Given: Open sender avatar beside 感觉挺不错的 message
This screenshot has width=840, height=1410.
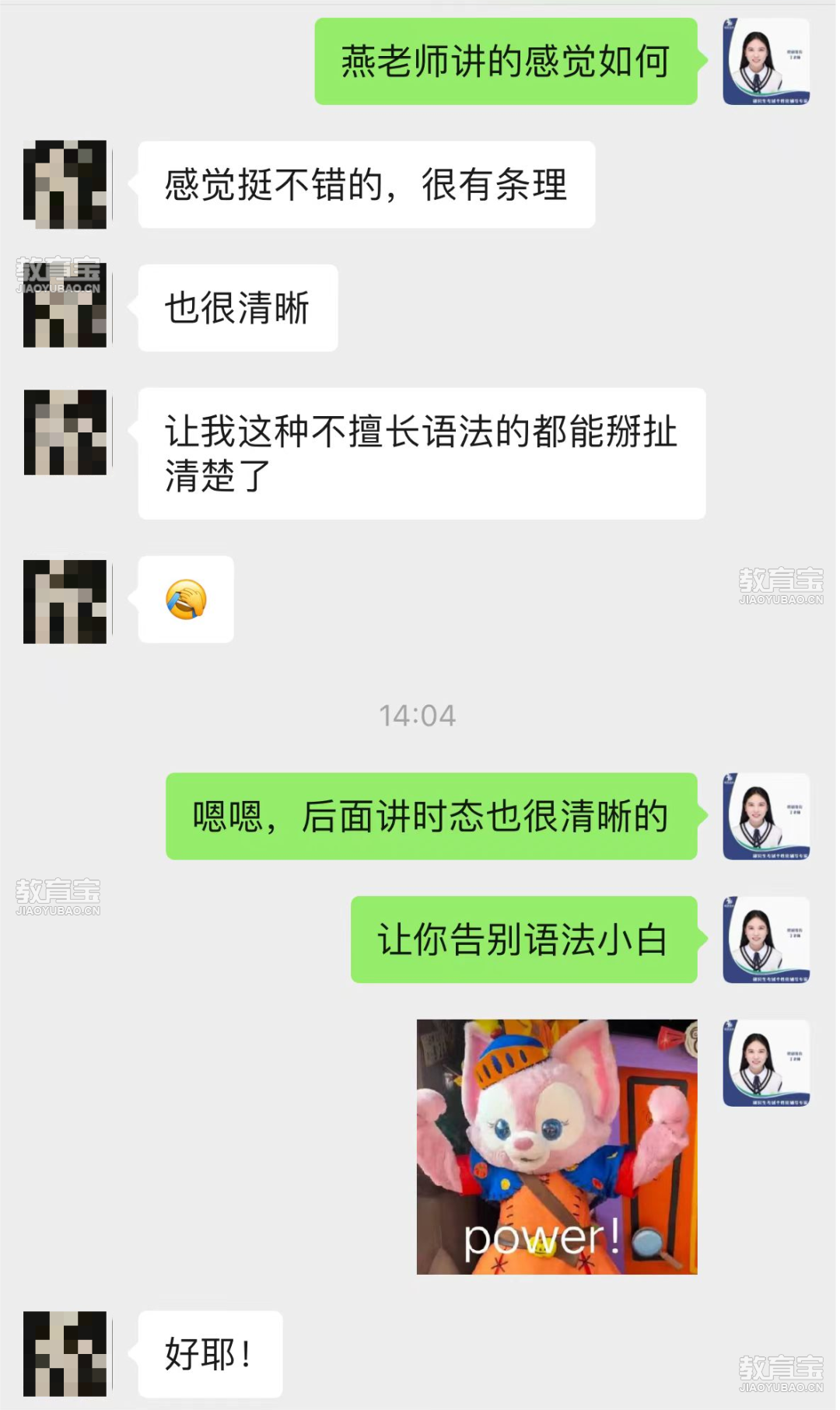Looking at the screenshot, I should point(65,184).
